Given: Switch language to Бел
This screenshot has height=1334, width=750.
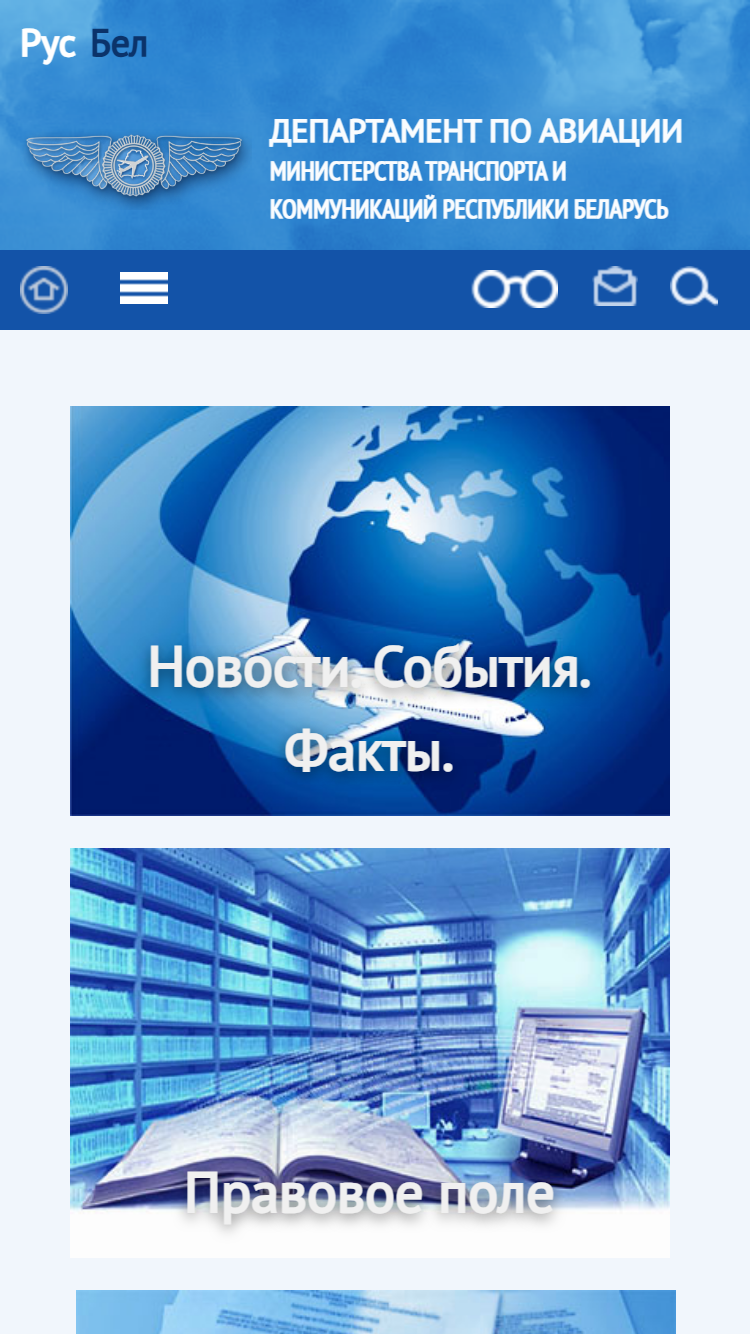Looking at the screenshot, I should pyautogui.click(x=119, y=45).
